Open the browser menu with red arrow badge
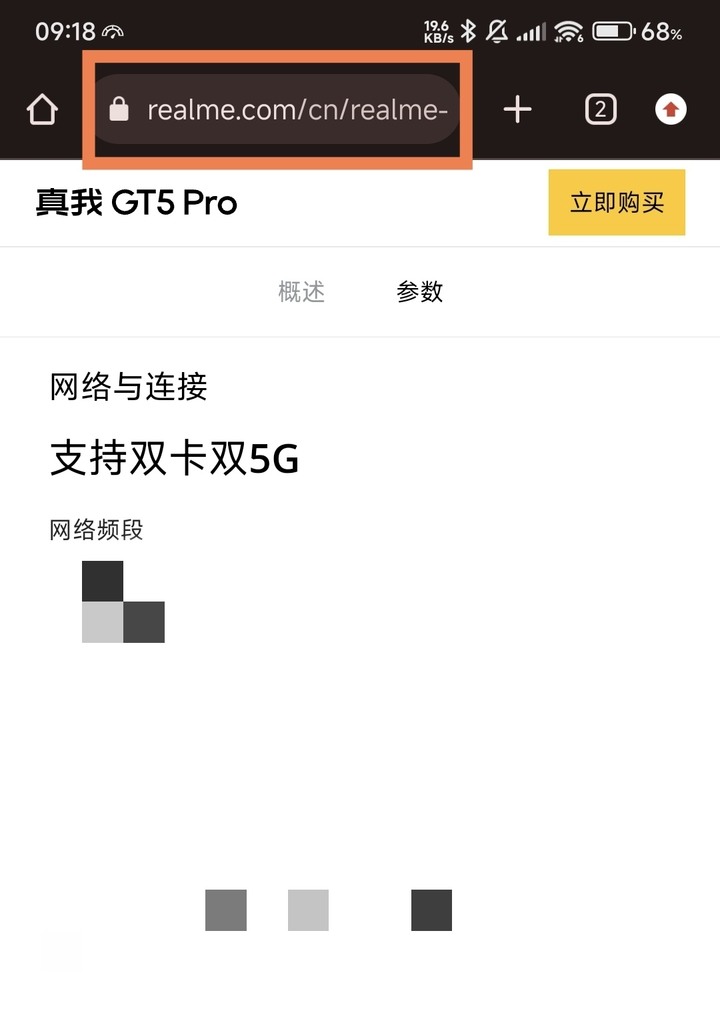 click(x=671, y=109)
